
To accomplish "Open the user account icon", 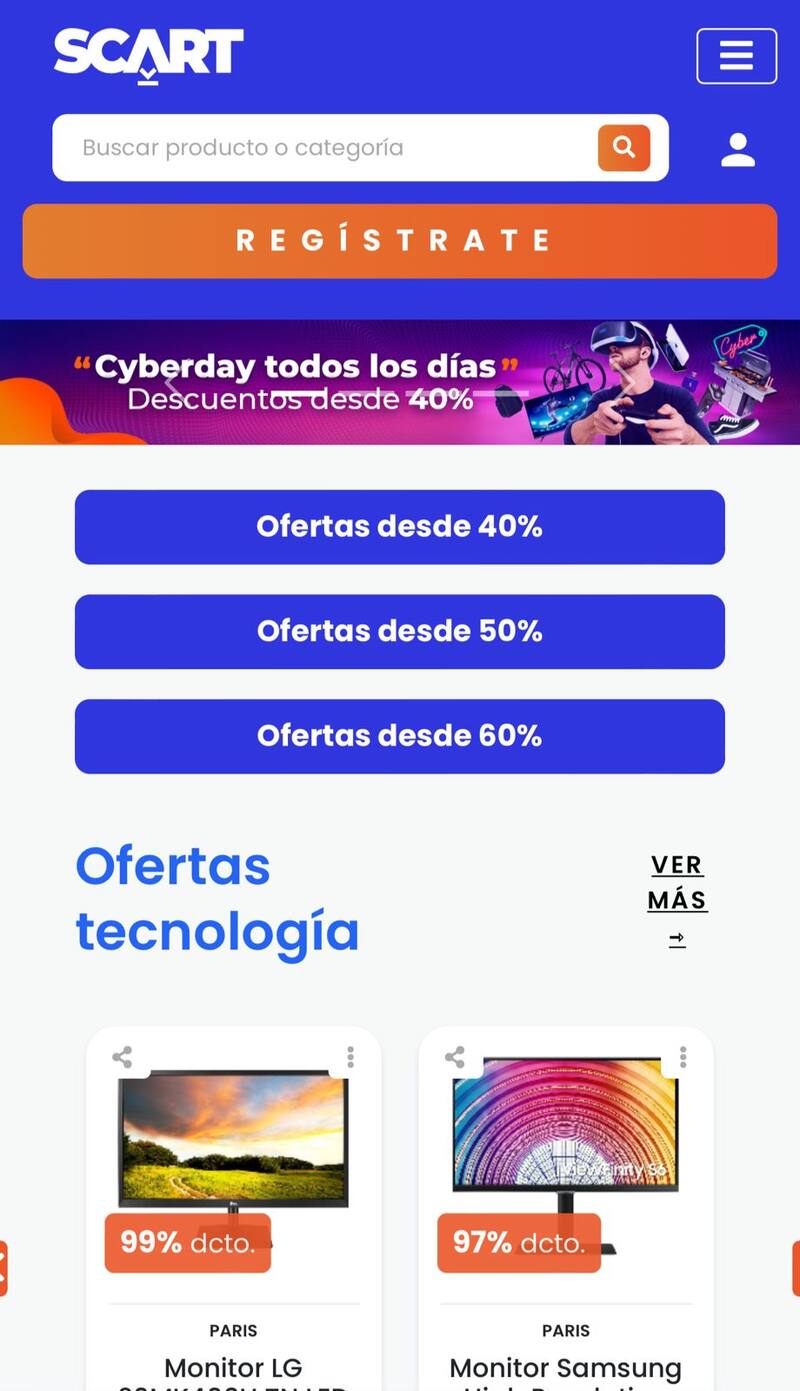I will click(738, 150).
